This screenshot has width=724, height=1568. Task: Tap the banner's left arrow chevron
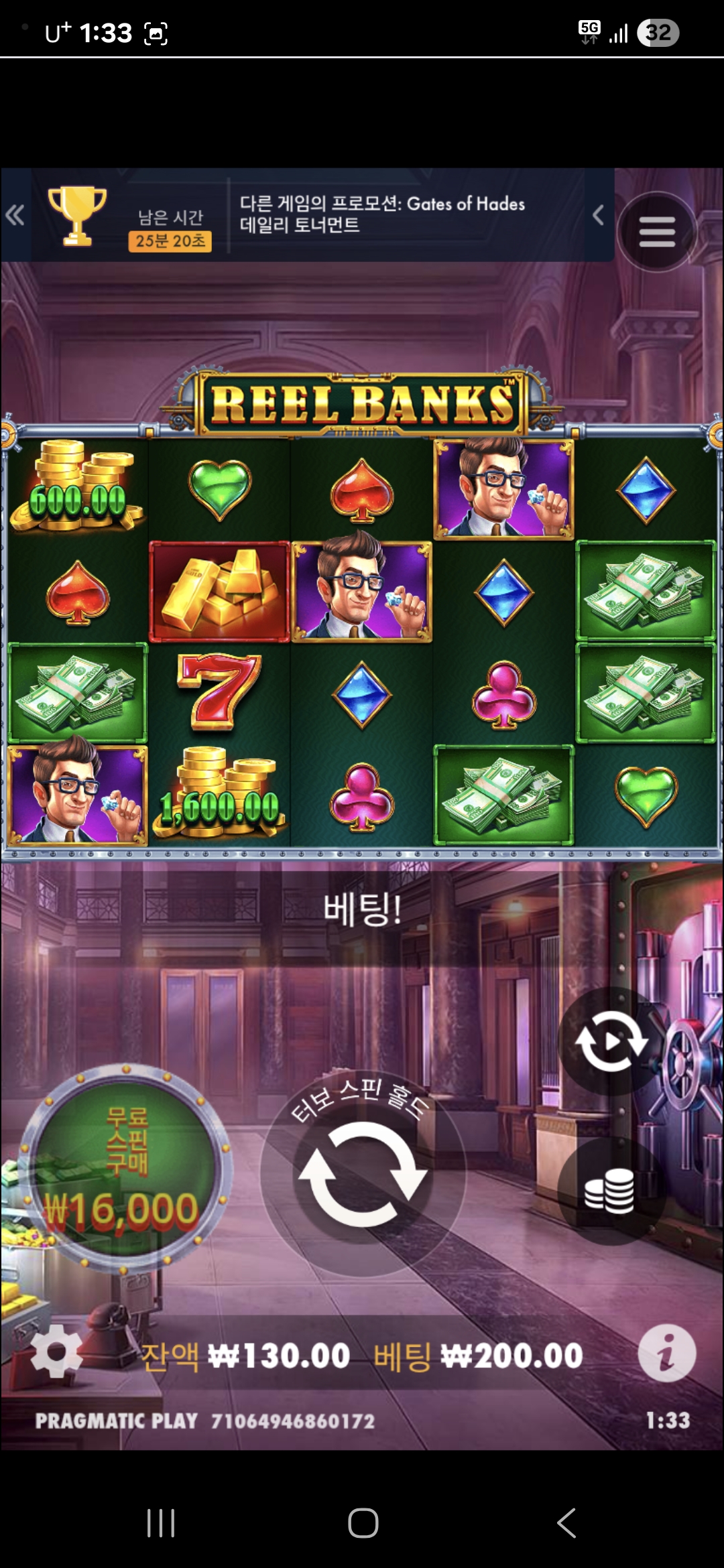pyautogui.click(x=599, y=215)
